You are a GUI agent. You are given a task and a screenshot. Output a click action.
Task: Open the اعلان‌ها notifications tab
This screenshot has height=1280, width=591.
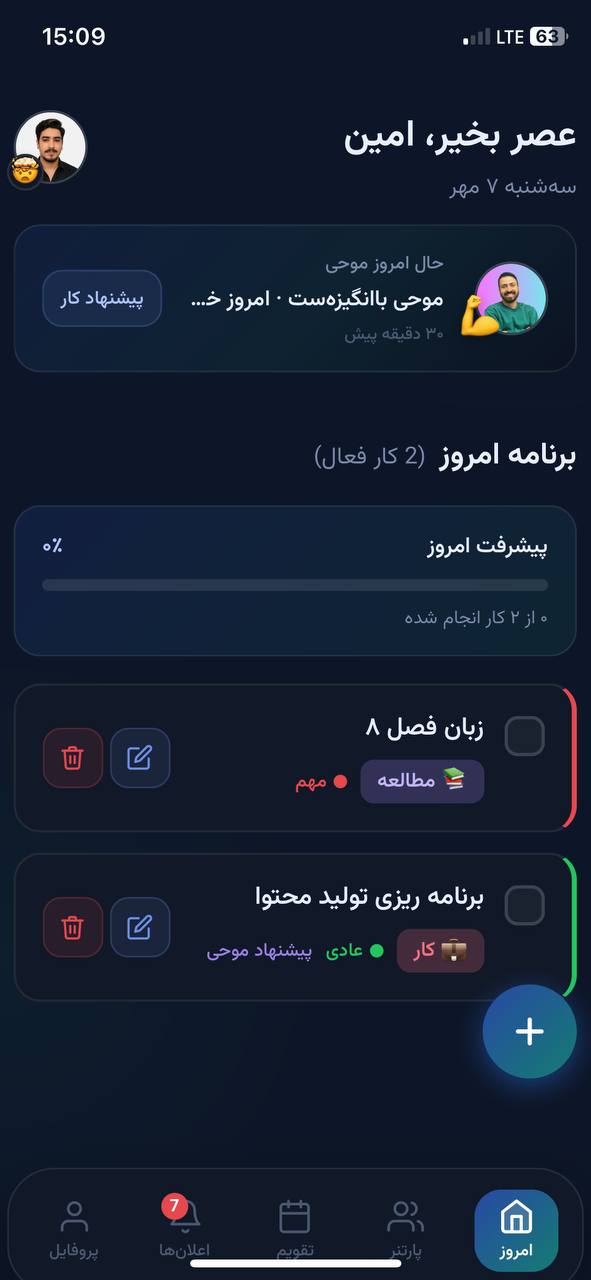pos(184,1229)
